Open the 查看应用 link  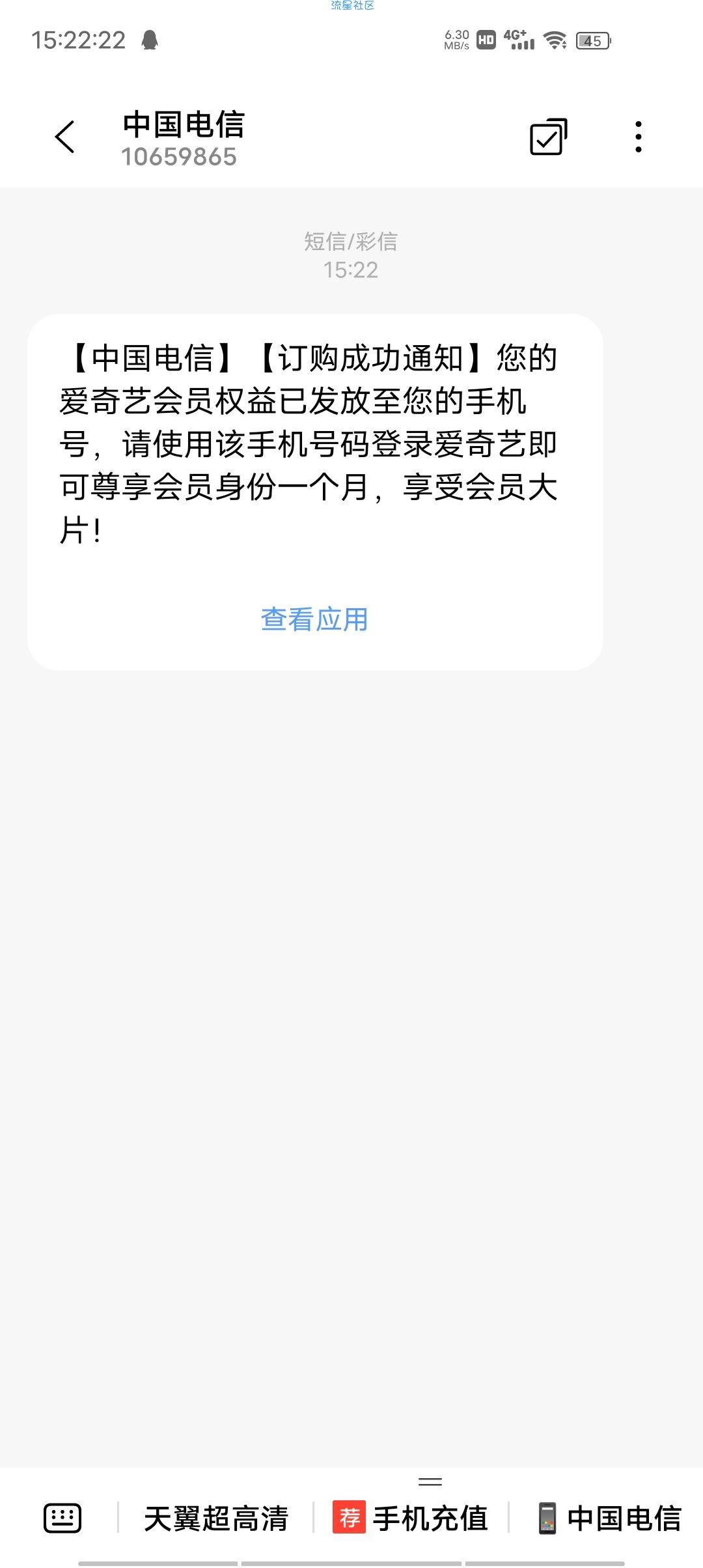314,619
